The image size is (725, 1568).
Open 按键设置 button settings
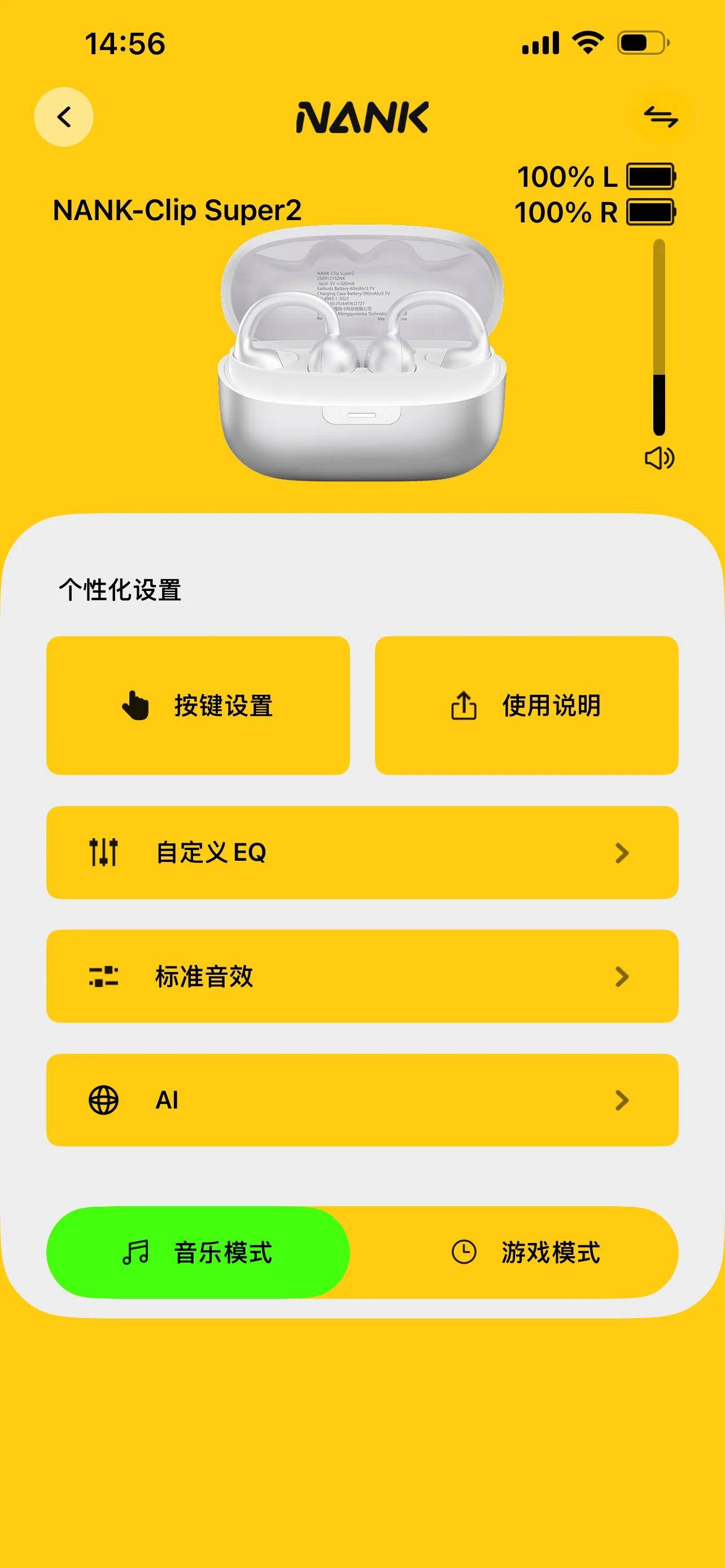[x=198, y=706]
